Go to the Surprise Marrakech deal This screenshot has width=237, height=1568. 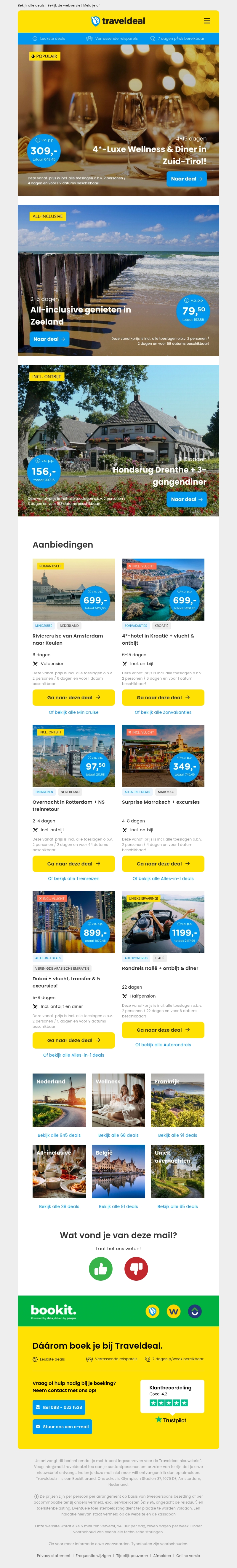point(163,864)
